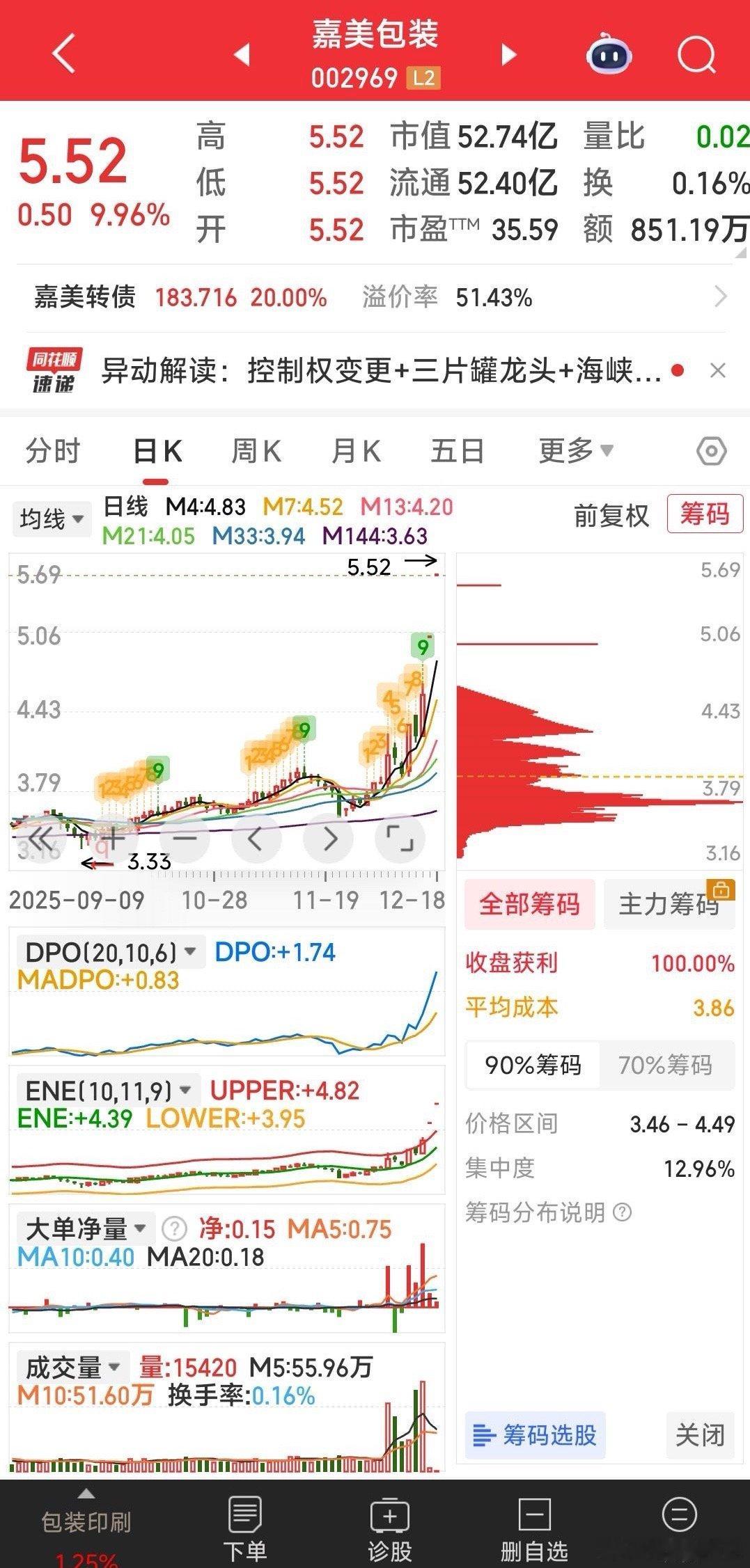Open chart indicator settings gear
Screen dimensions: 750x1568
(x=710, y=450)
